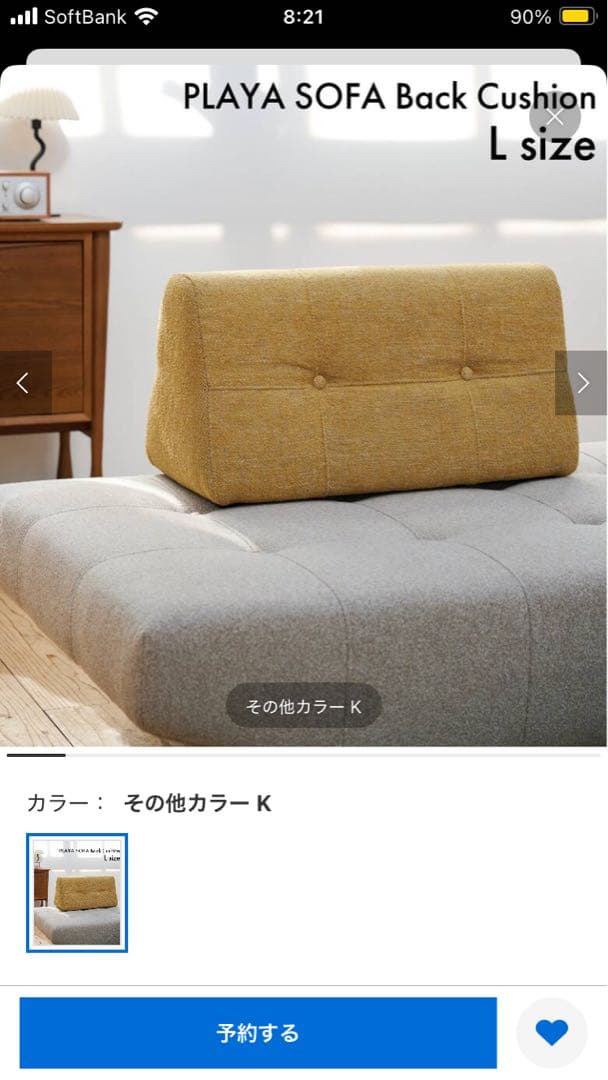Select the その他カラー K color thumbnail
This screenshot has height=1080, width=608.
point(77,892)
